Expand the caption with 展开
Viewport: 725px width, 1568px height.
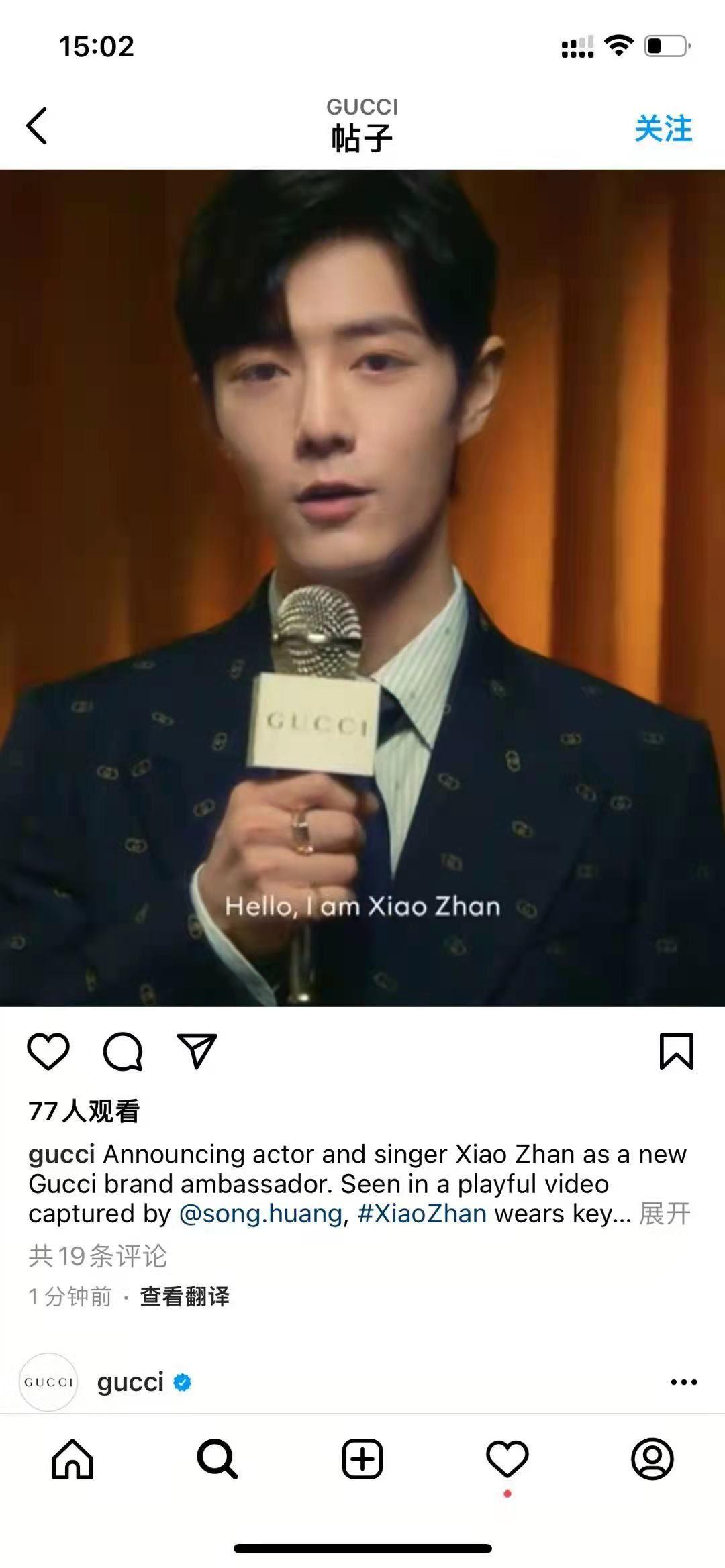(x=665, y=1213)
